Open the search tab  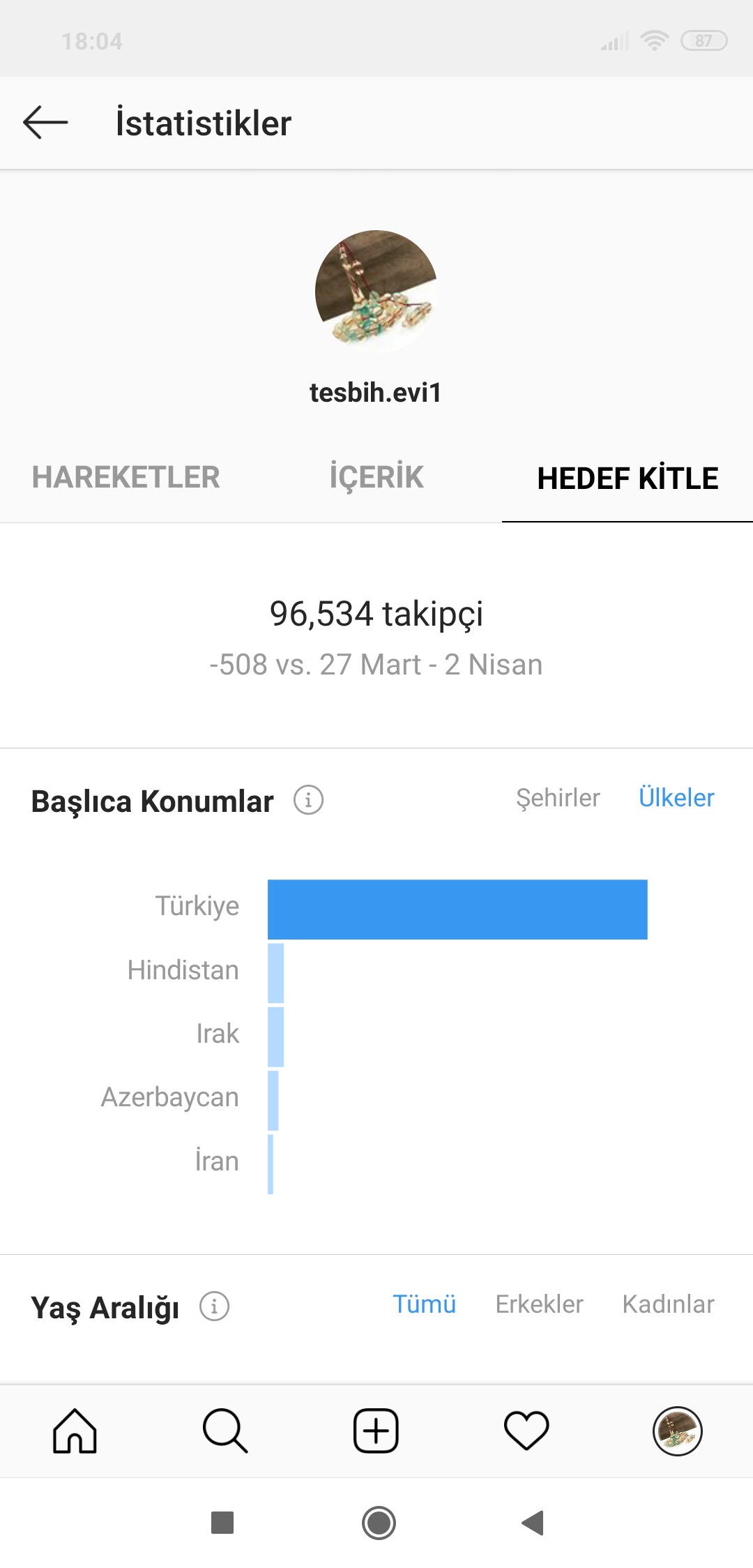pyautogui.click(x=225, y=1431)
